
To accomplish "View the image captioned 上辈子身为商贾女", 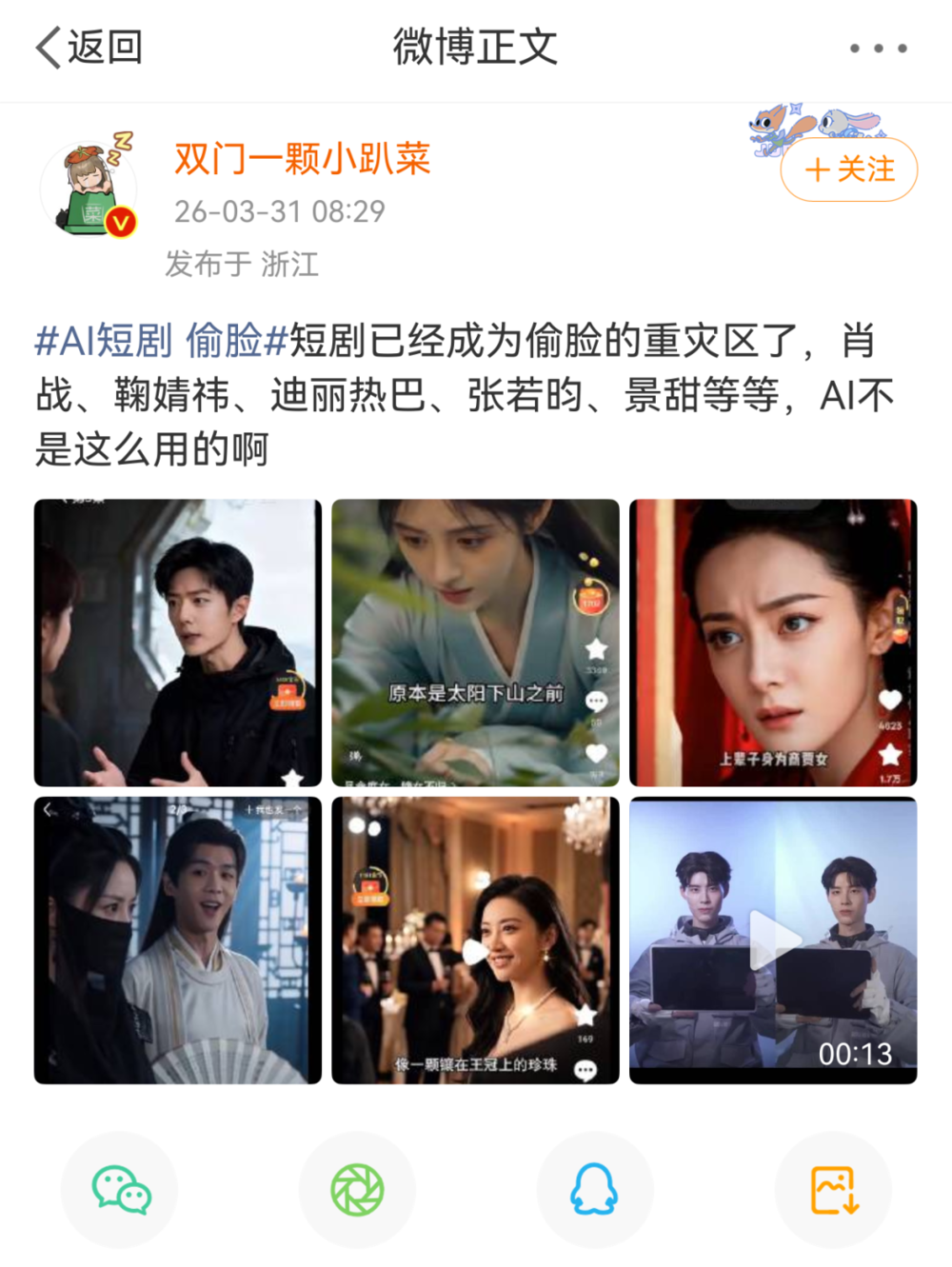I will [x=773, y=643].
